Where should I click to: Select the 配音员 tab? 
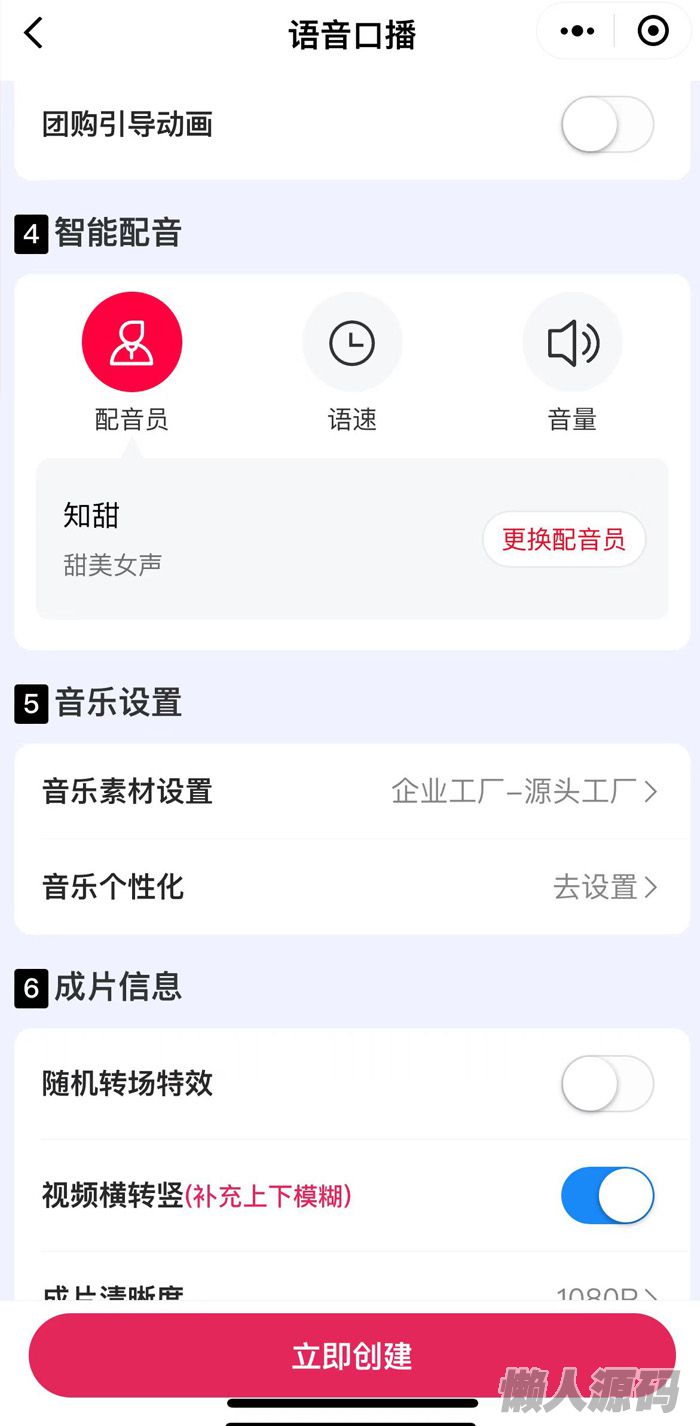[x=132, y=343]
